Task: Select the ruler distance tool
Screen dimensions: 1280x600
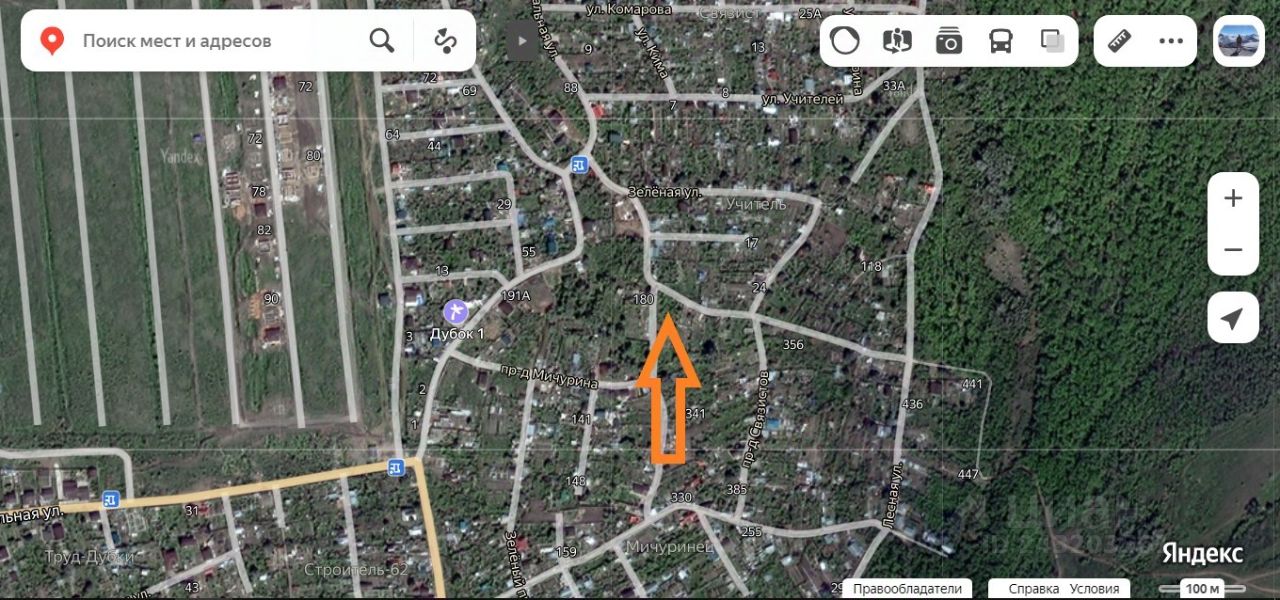Action: (x=1120, y=41)
